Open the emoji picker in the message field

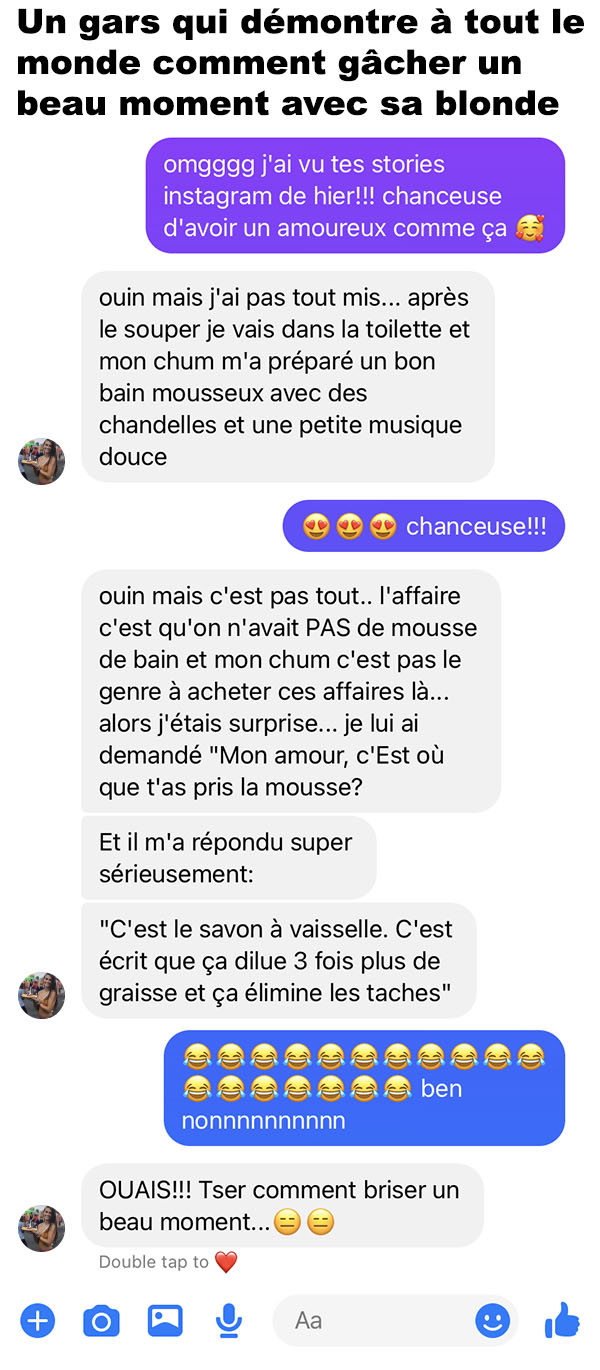[x=491, y=1321]
